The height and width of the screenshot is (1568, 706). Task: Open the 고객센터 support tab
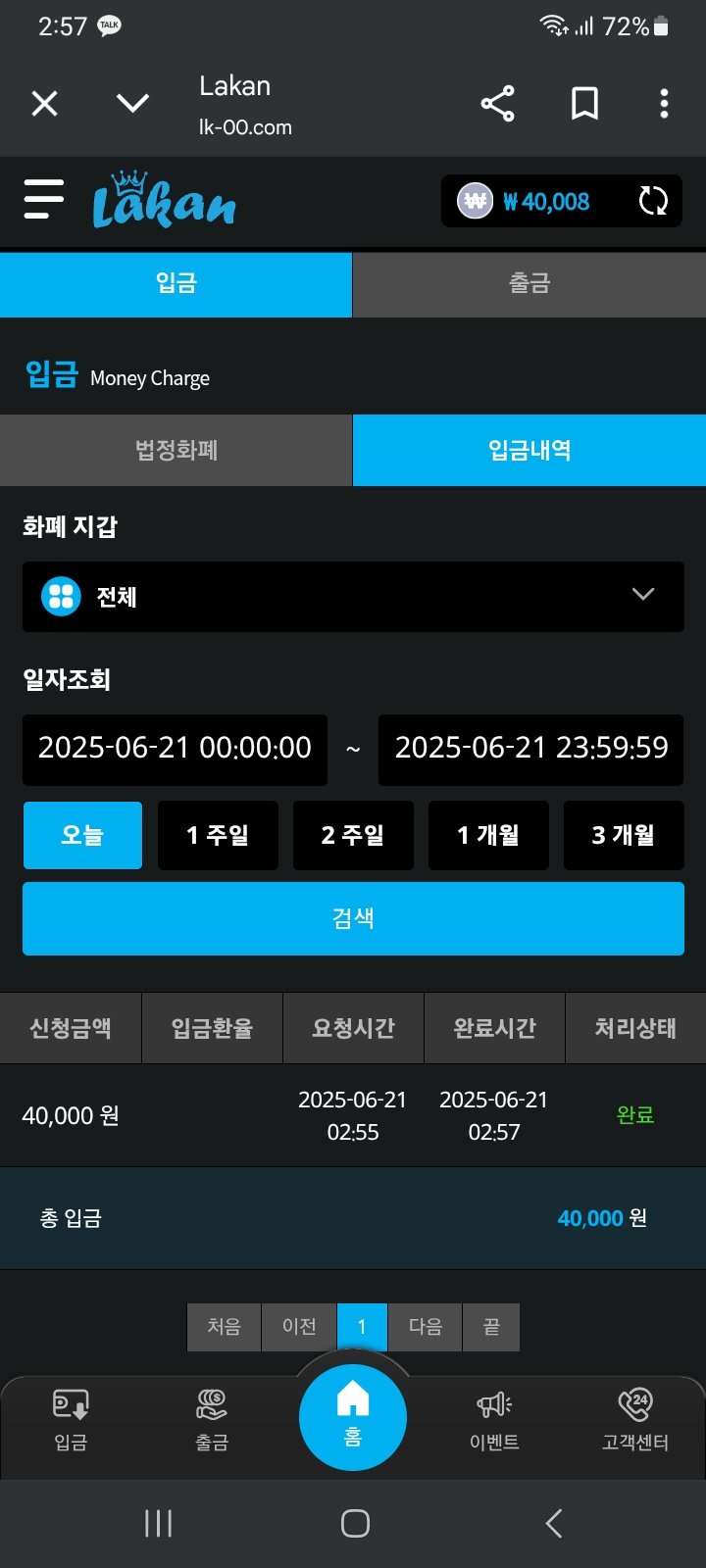[635, 1420]
